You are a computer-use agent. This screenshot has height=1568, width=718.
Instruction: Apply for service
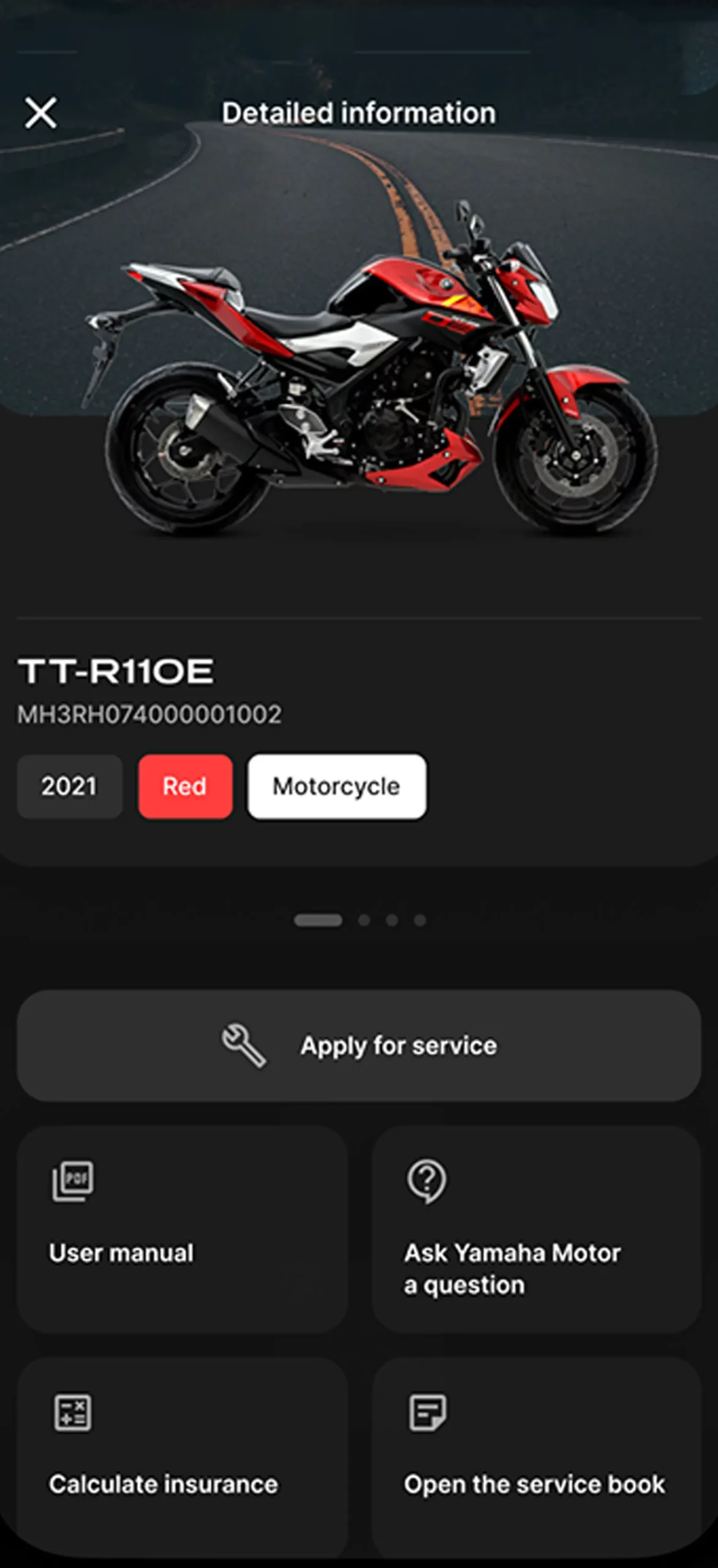(359, 1046)
